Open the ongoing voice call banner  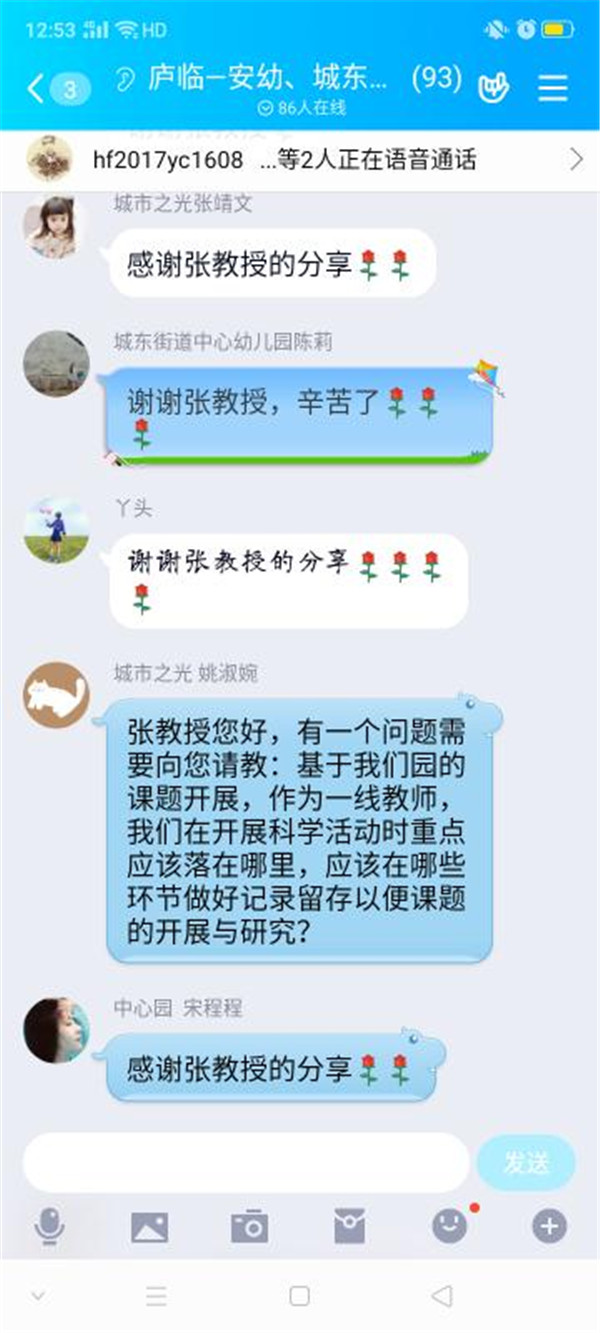[300, 159]
